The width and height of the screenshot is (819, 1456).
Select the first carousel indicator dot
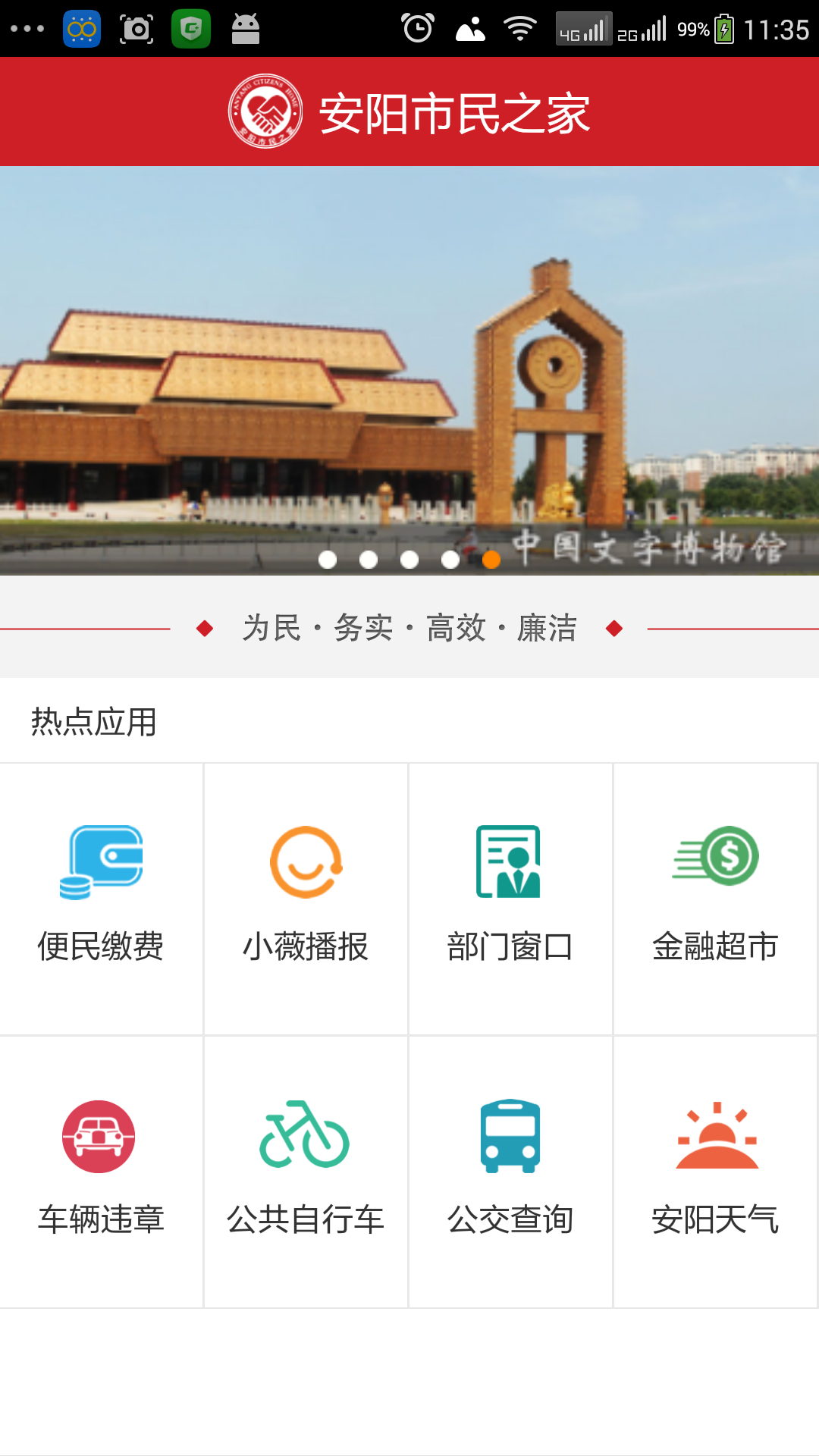pos(328,561)
